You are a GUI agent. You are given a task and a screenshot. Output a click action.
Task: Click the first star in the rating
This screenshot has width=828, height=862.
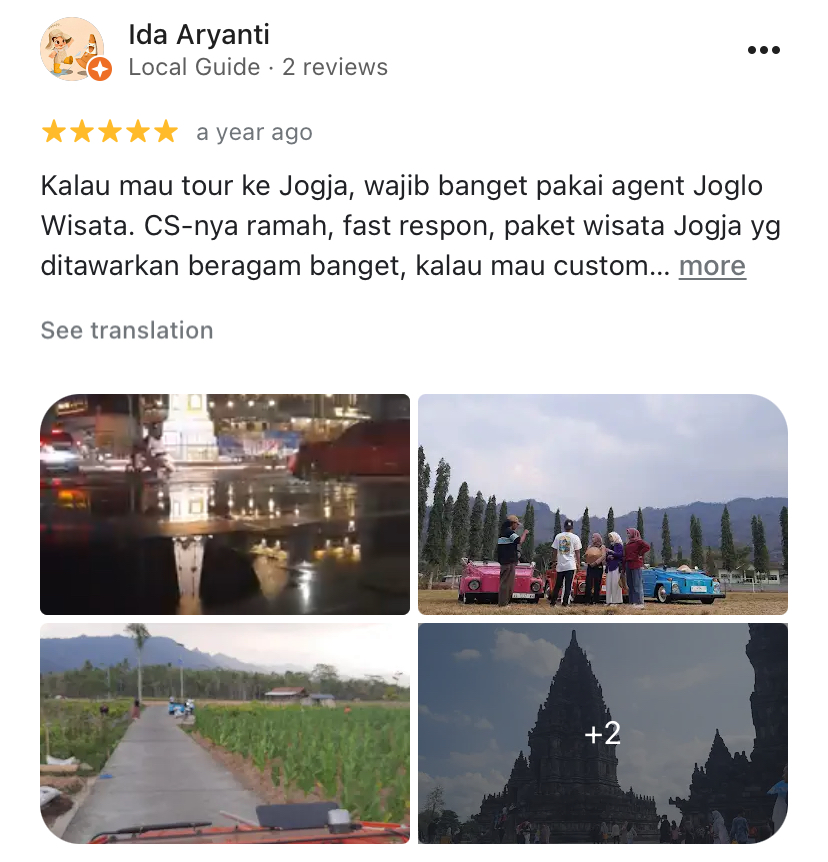coord(52,131)
